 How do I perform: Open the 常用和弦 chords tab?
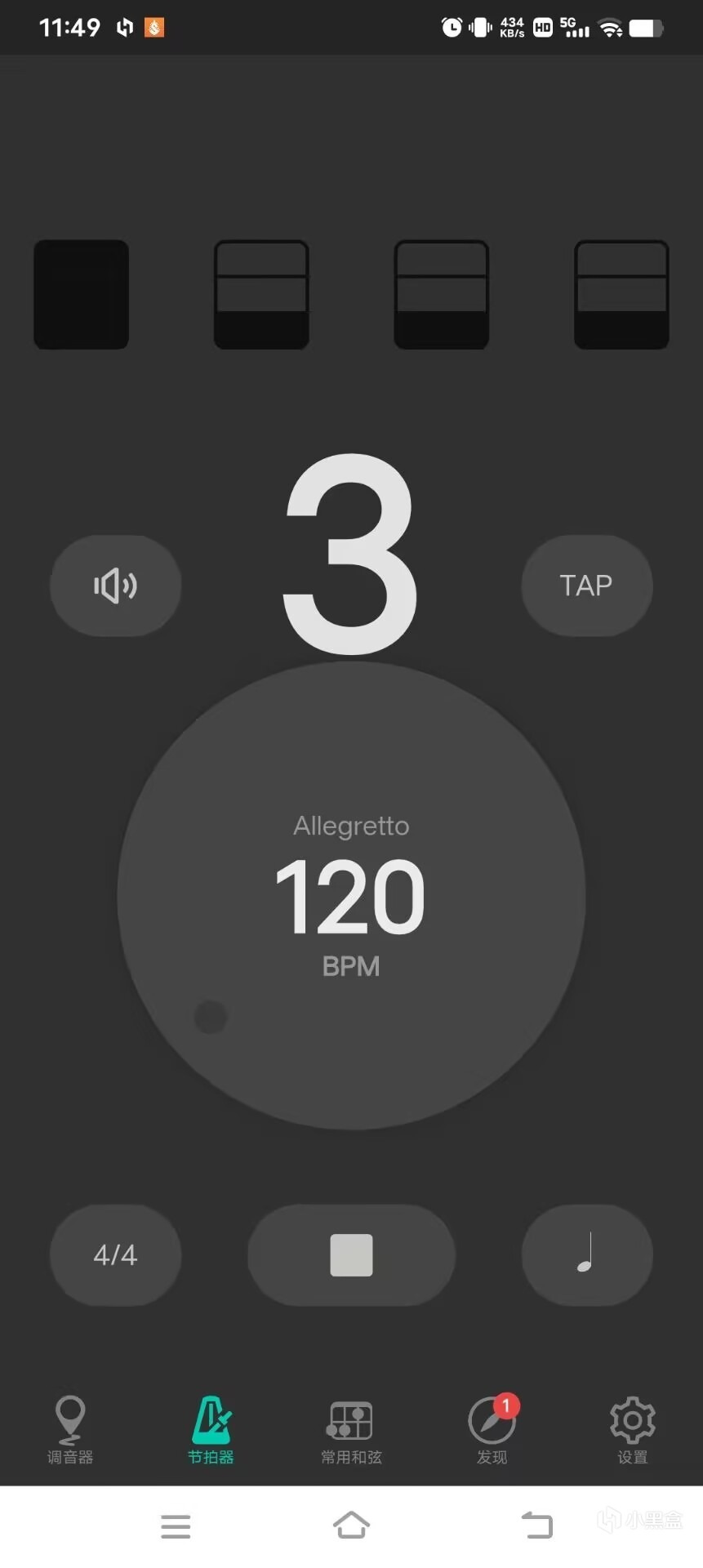click(351, 1429)
